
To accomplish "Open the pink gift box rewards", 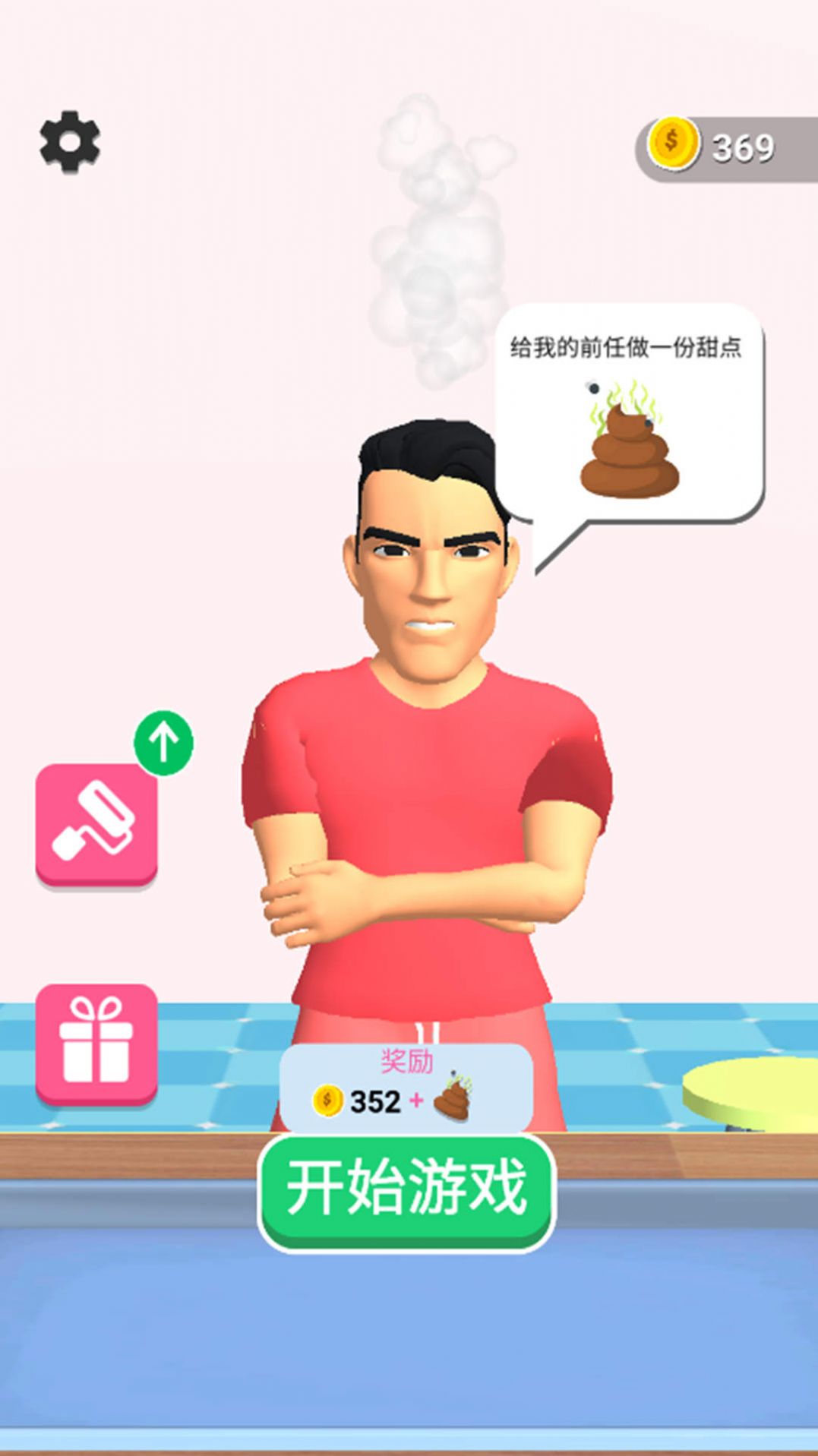I will point(96,1041).
